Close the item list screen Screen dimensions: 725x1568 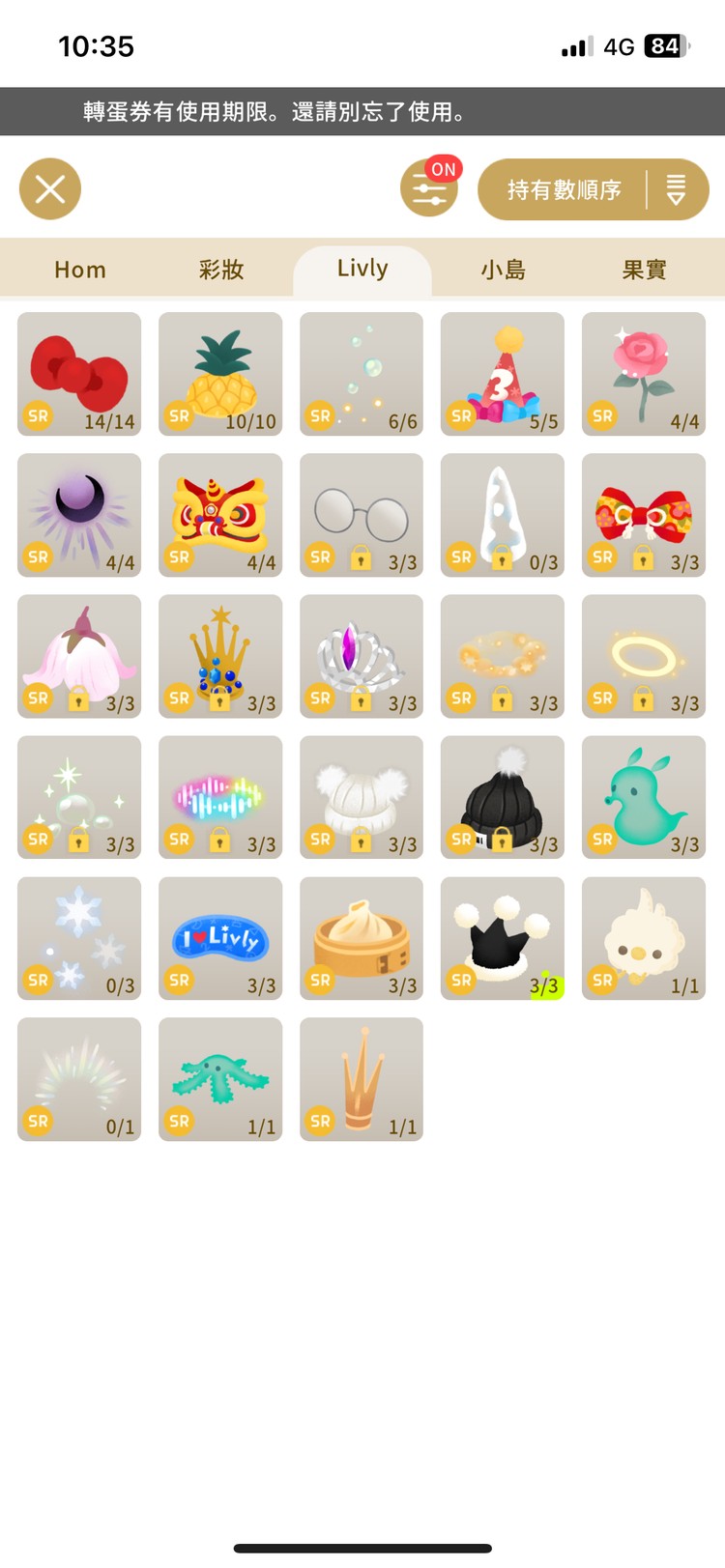(x=50, y=188)
